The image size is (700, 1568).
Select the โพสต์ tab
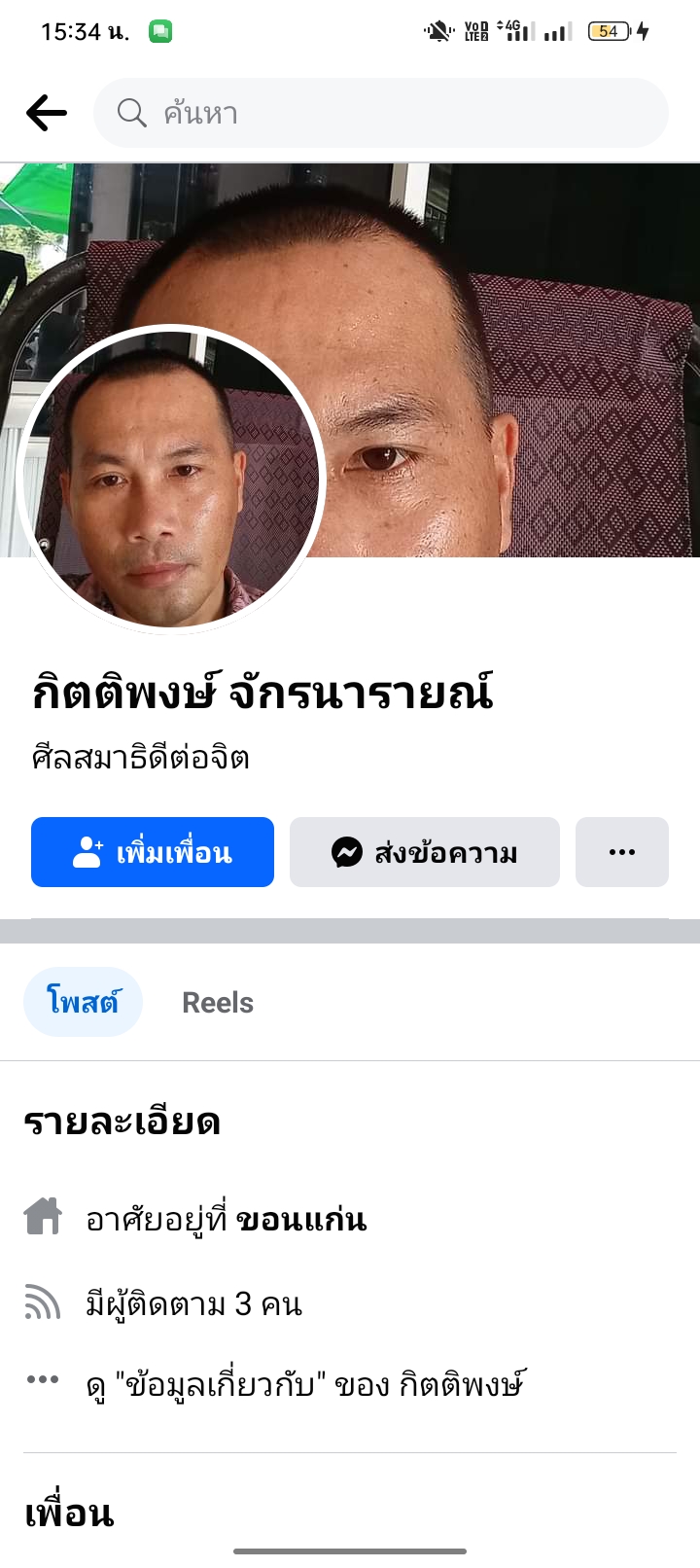[83, 1002]
